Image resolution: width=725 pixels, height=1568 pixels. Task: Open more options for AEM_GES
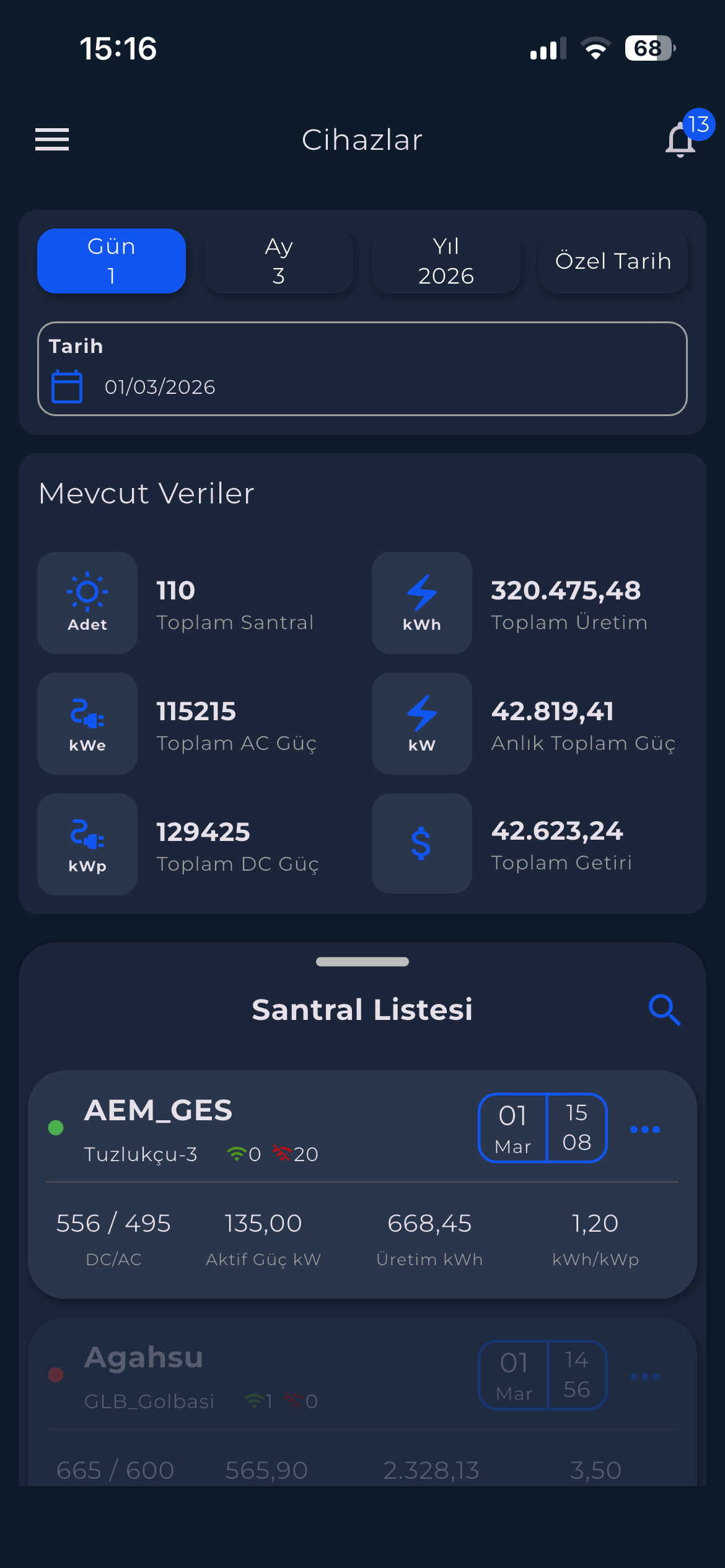click(644, 1130)
